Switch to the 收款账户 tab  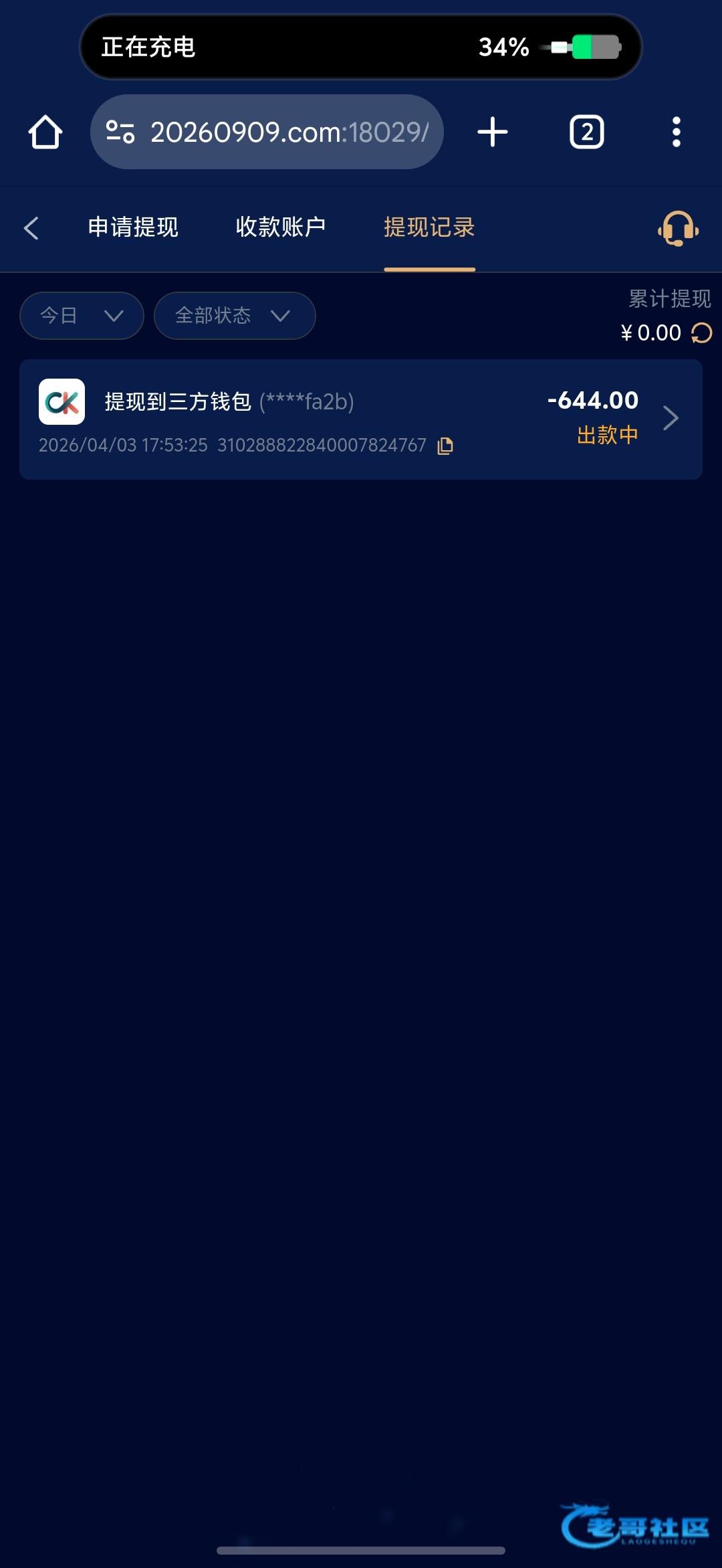pos(281,227)
